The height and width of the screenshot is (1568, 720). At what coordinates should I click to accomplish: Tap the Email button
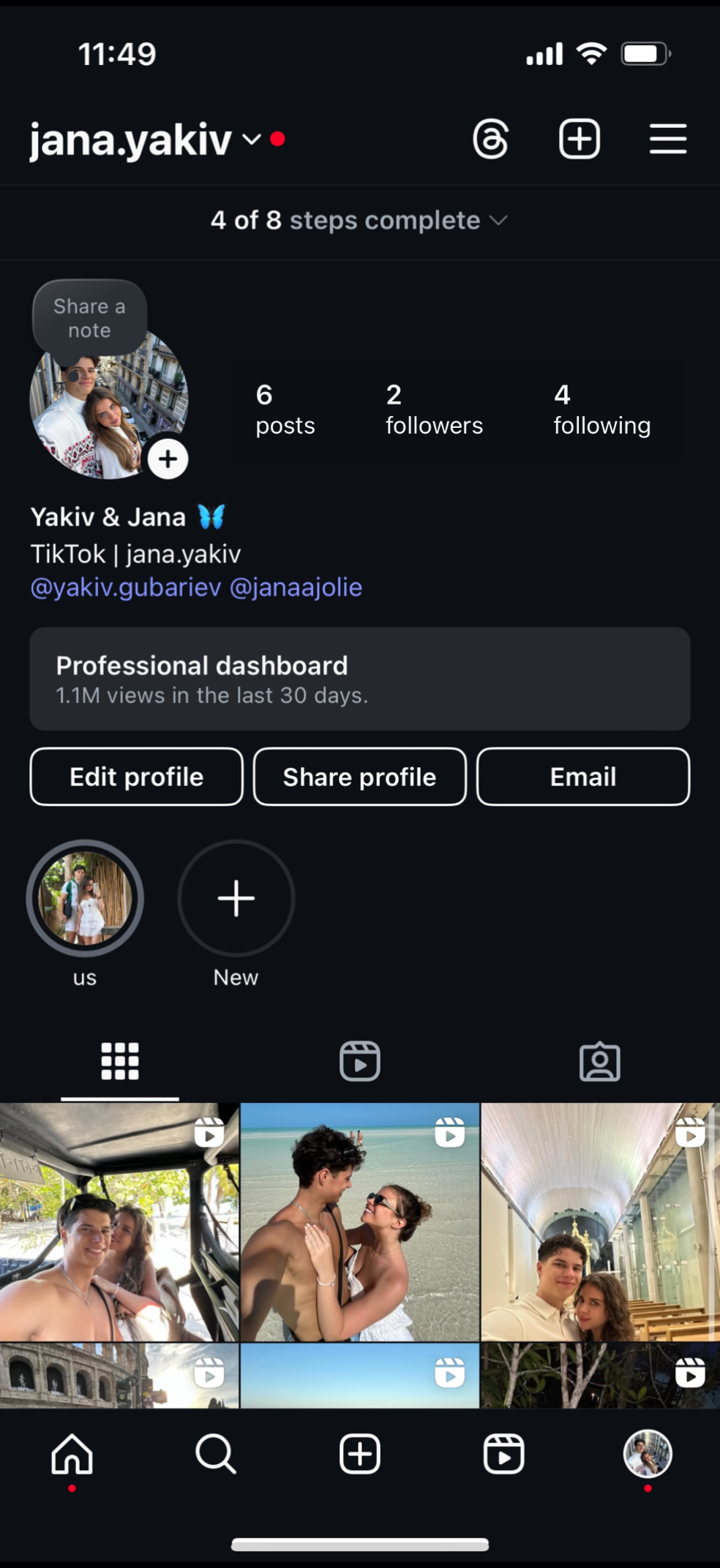583,777
